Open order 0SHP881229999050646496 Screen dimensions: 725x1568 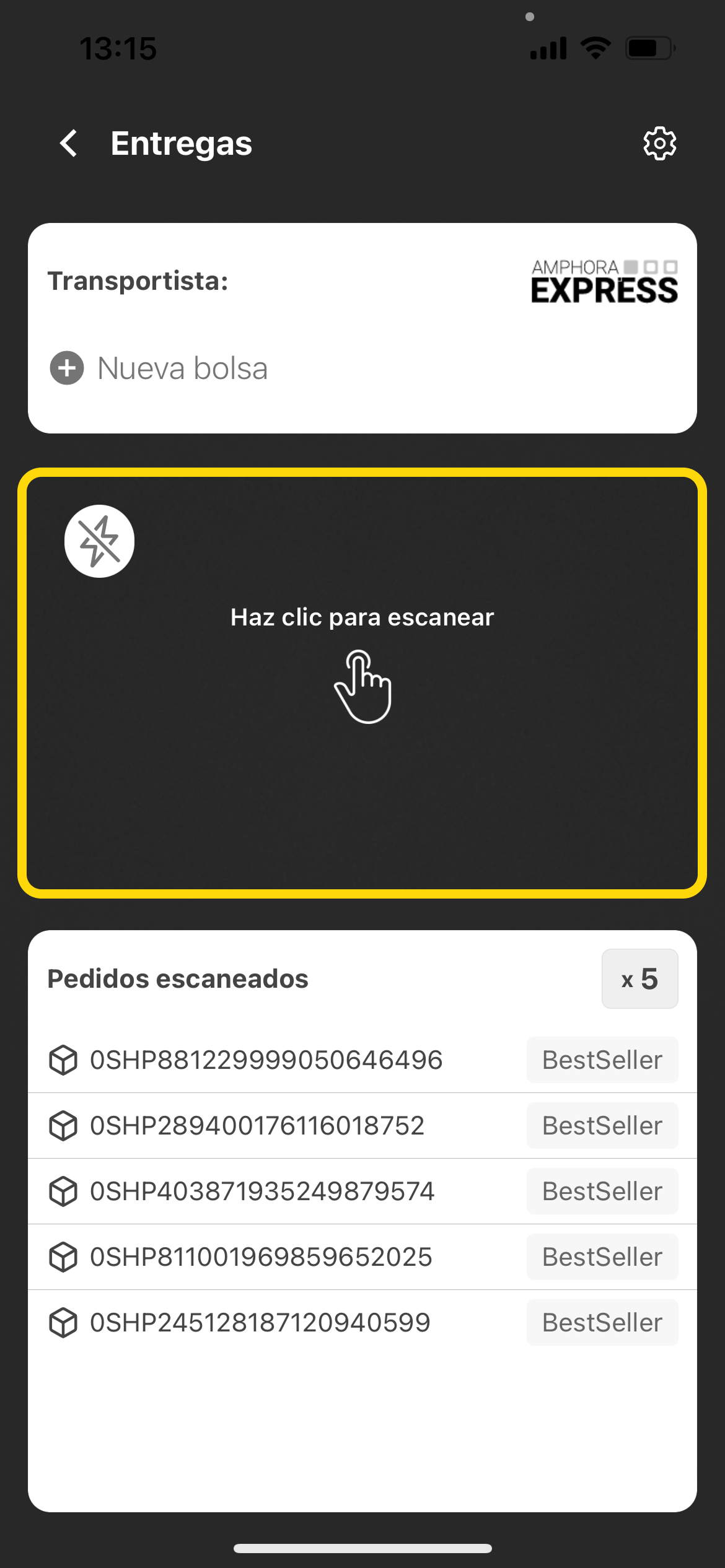[266, 1060]
